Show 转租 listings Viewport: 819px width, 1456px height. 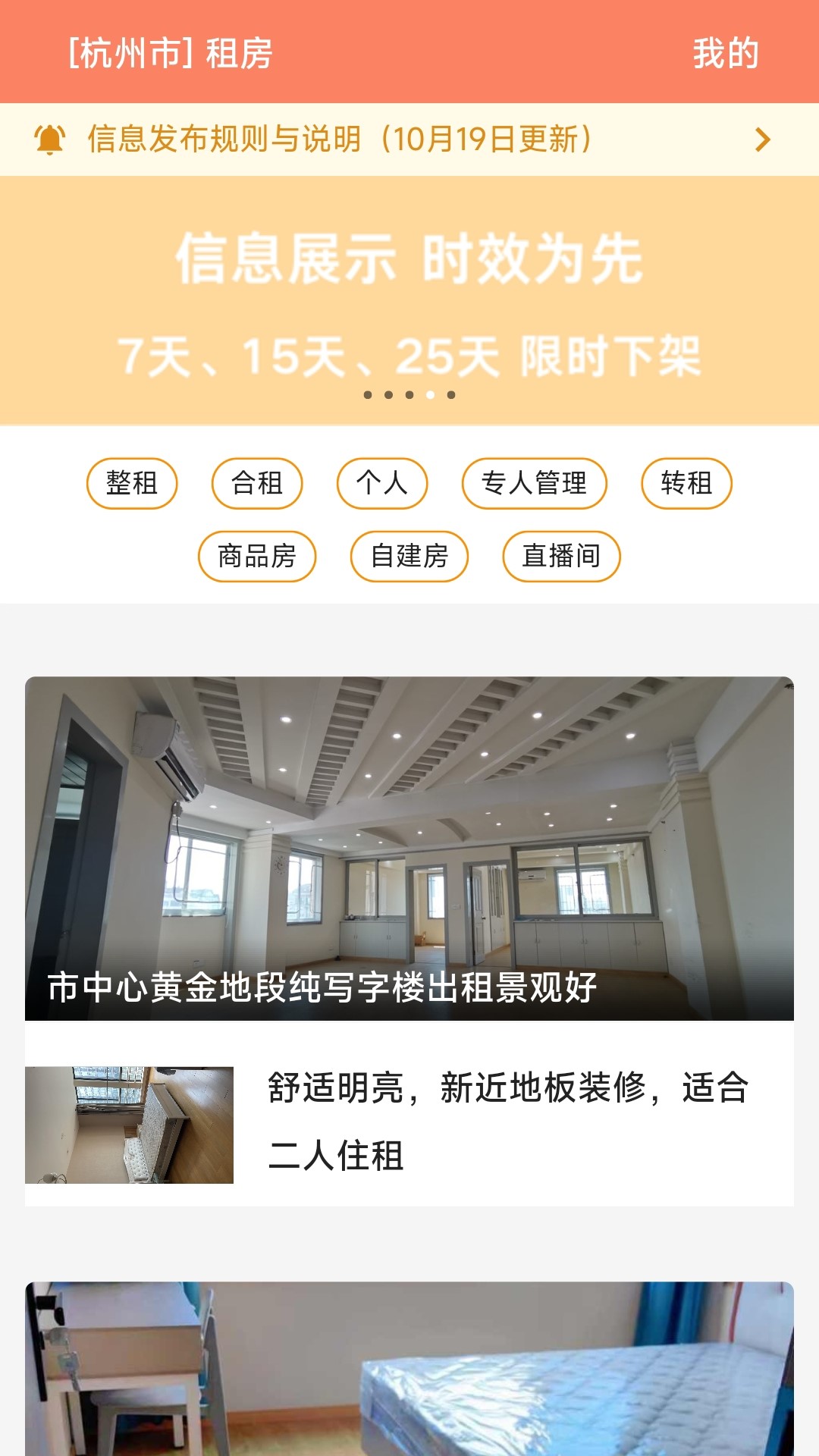(686, 483)
